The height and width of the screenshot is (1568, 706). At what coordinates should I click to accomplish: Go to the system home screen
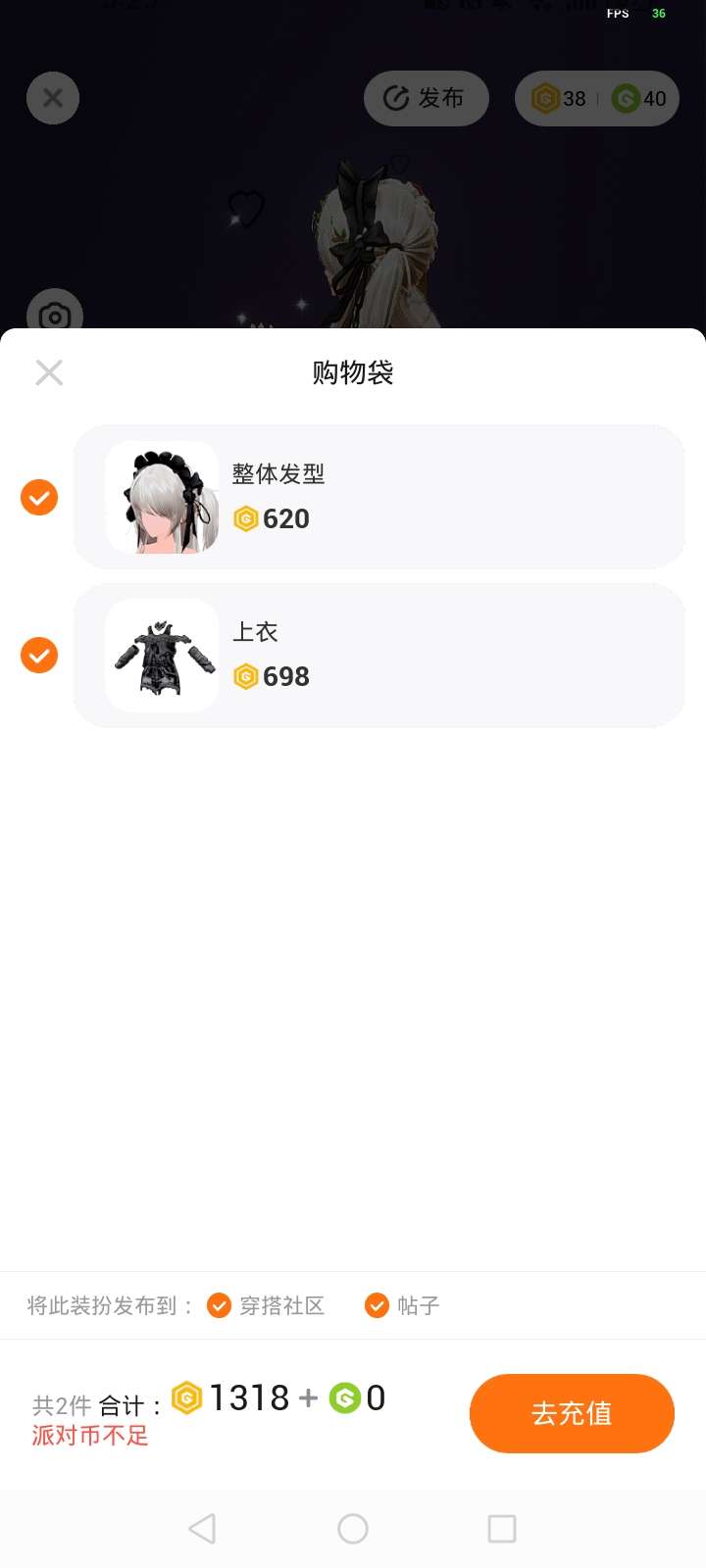pyautogui.click(x=353, y=1529)
